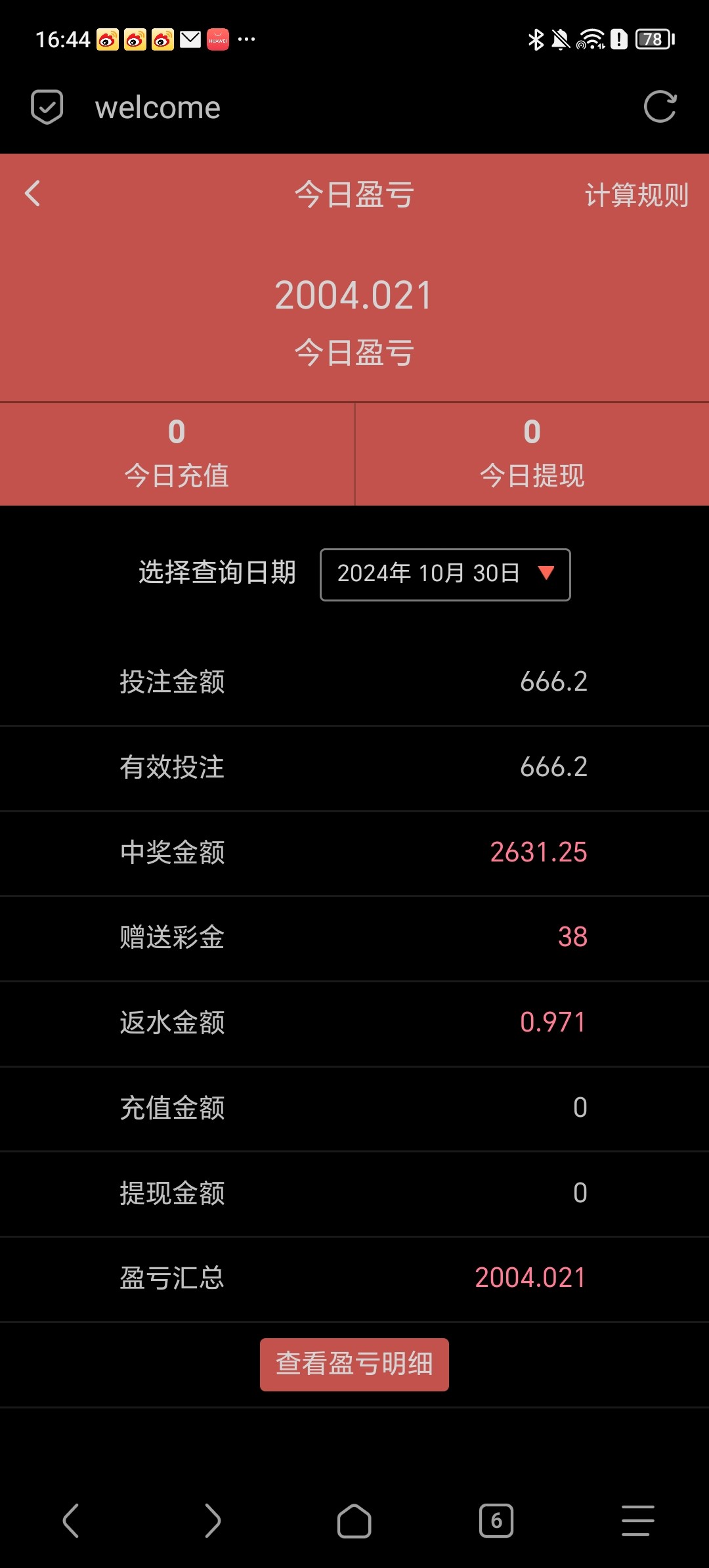
Task: Reload the page with the refresh icon
Action: pos(660,107)
